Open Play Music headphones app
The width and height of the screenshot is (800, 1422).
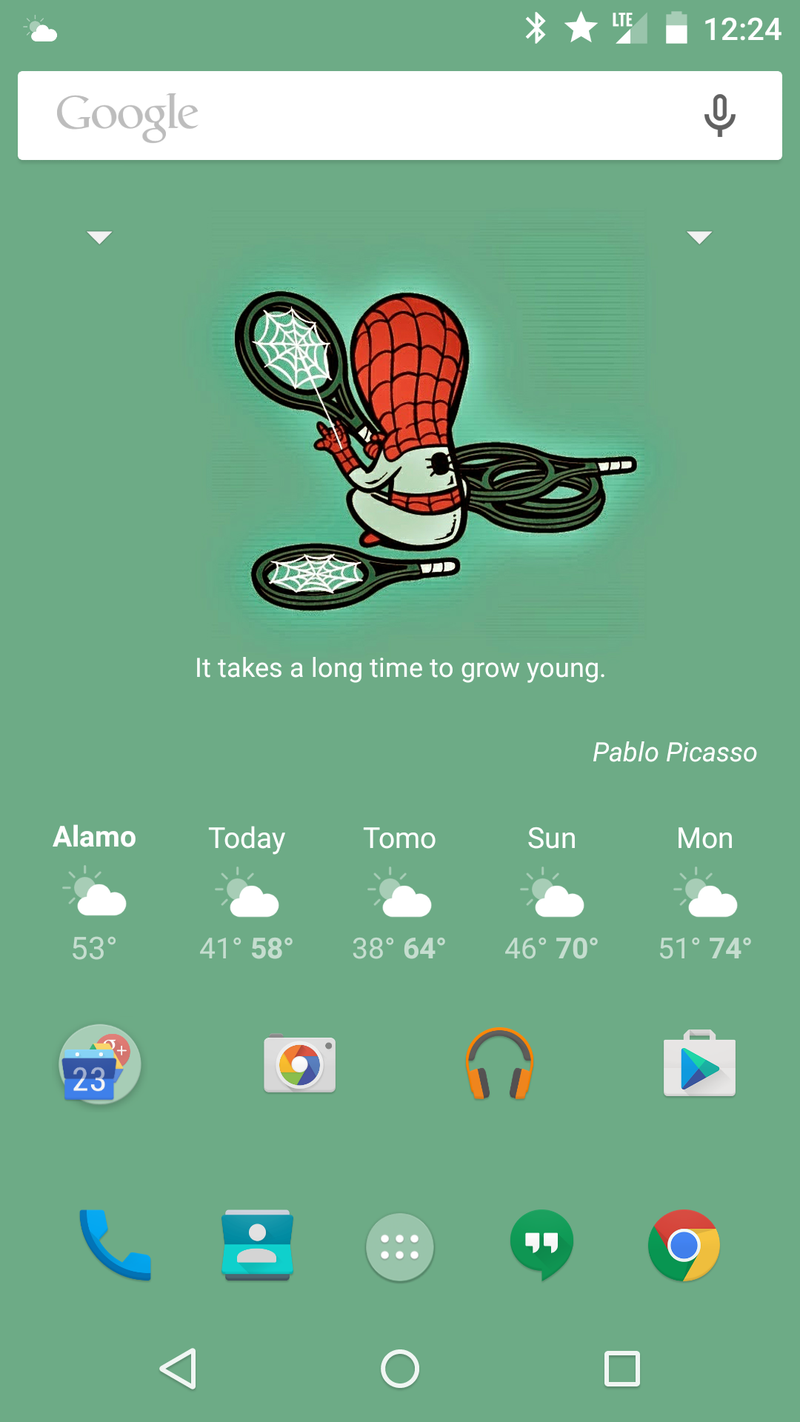coord(499,1064)
